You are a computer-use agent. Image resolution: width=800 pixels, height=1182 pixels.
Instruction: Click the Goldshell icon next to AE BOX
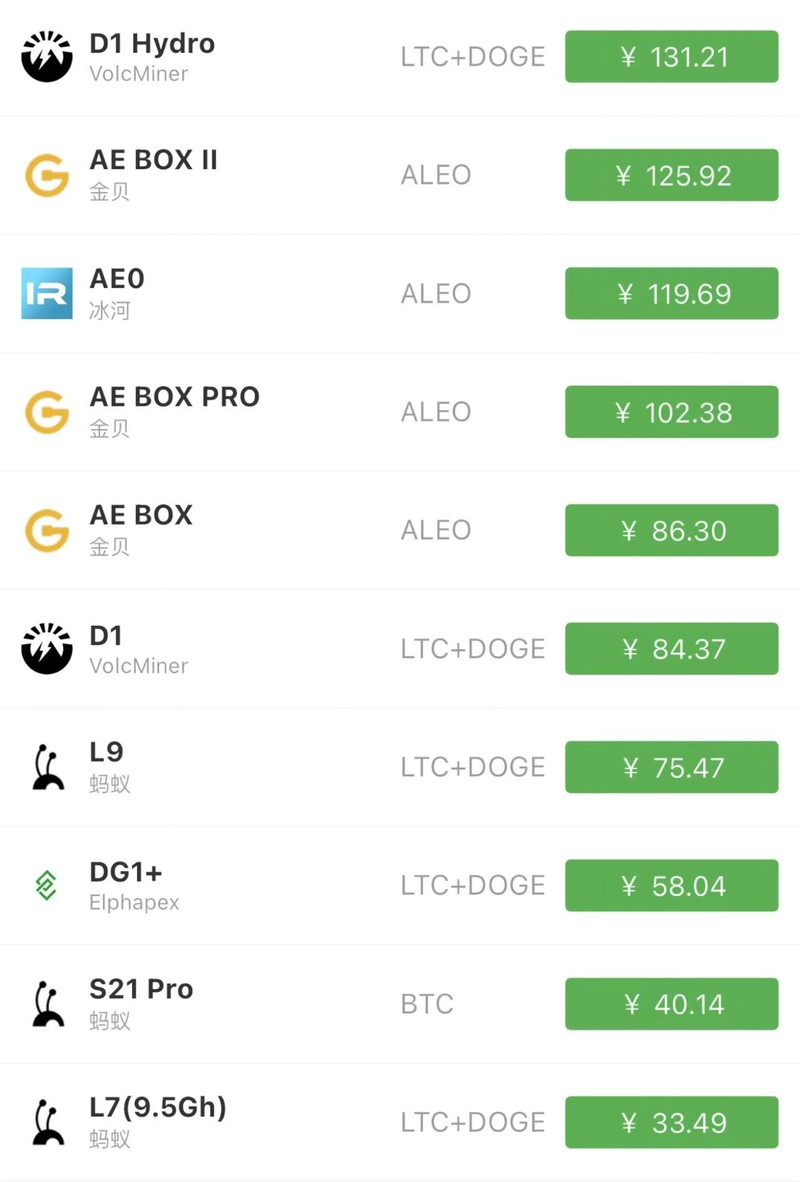46,529
